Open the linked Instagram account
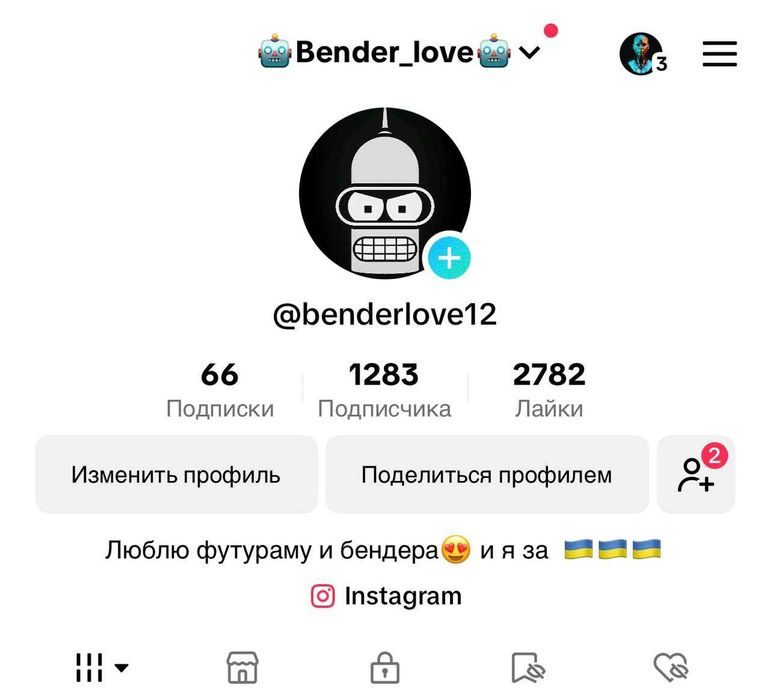Viewport: 770px width, 700px height. click(386, 597)
